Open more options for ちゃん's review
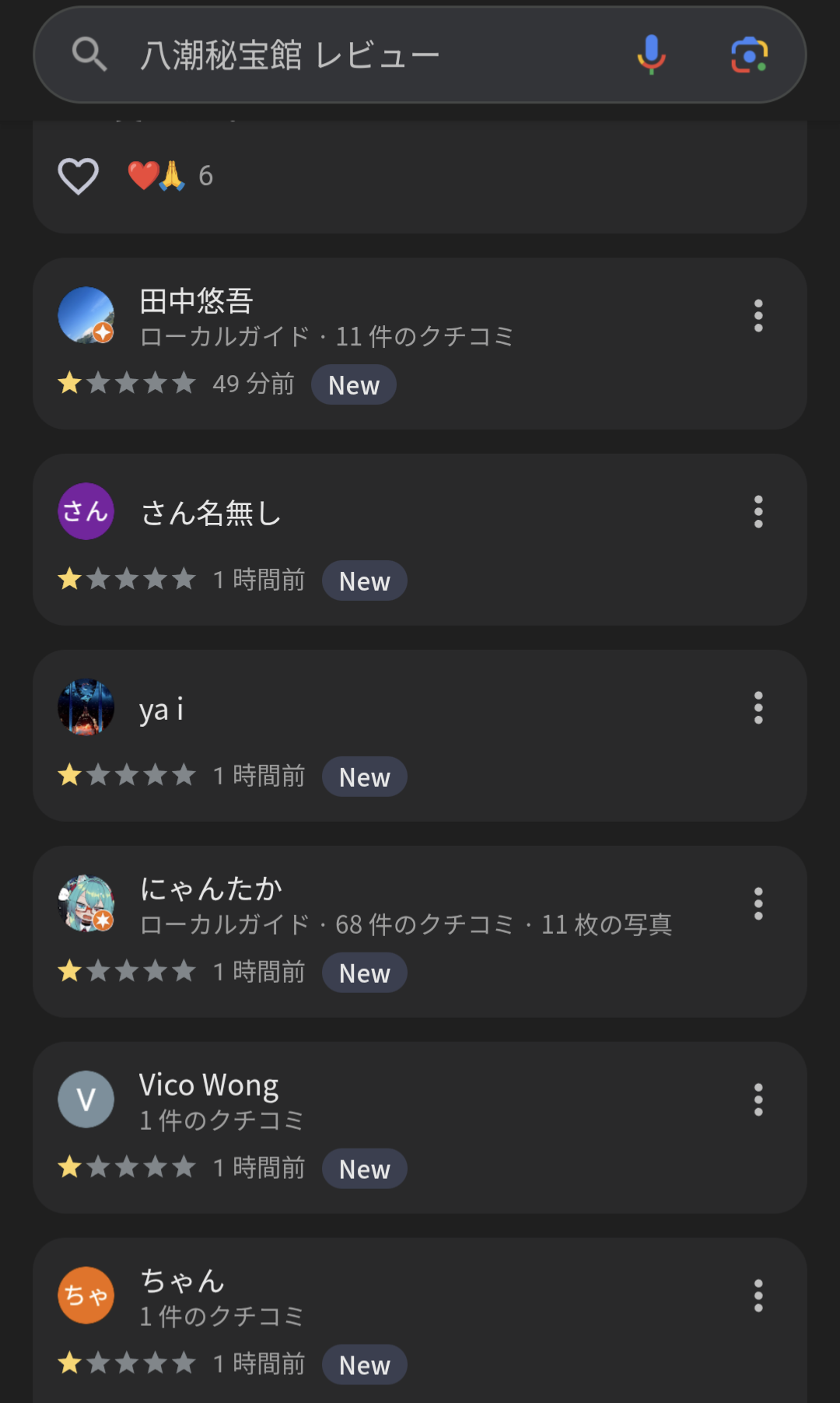 [x=758, y=1296]
